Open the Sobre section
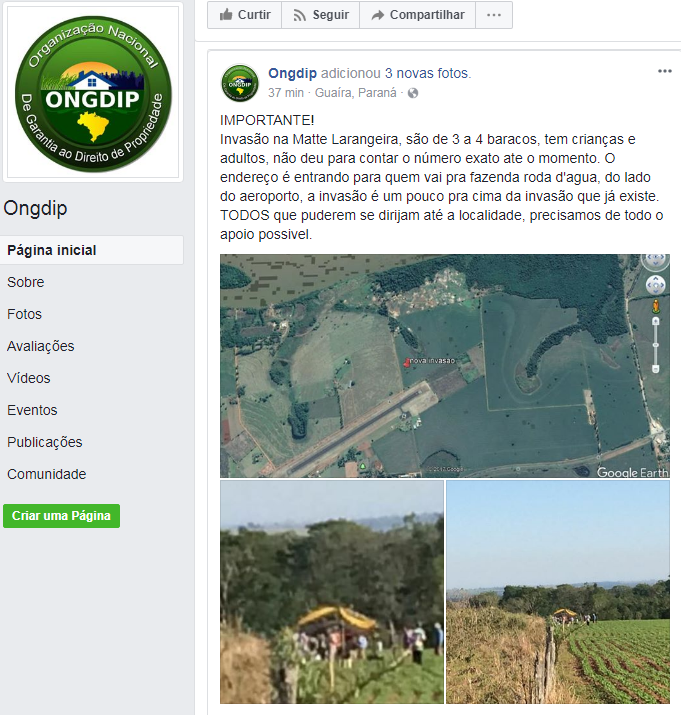 [26, 282]
